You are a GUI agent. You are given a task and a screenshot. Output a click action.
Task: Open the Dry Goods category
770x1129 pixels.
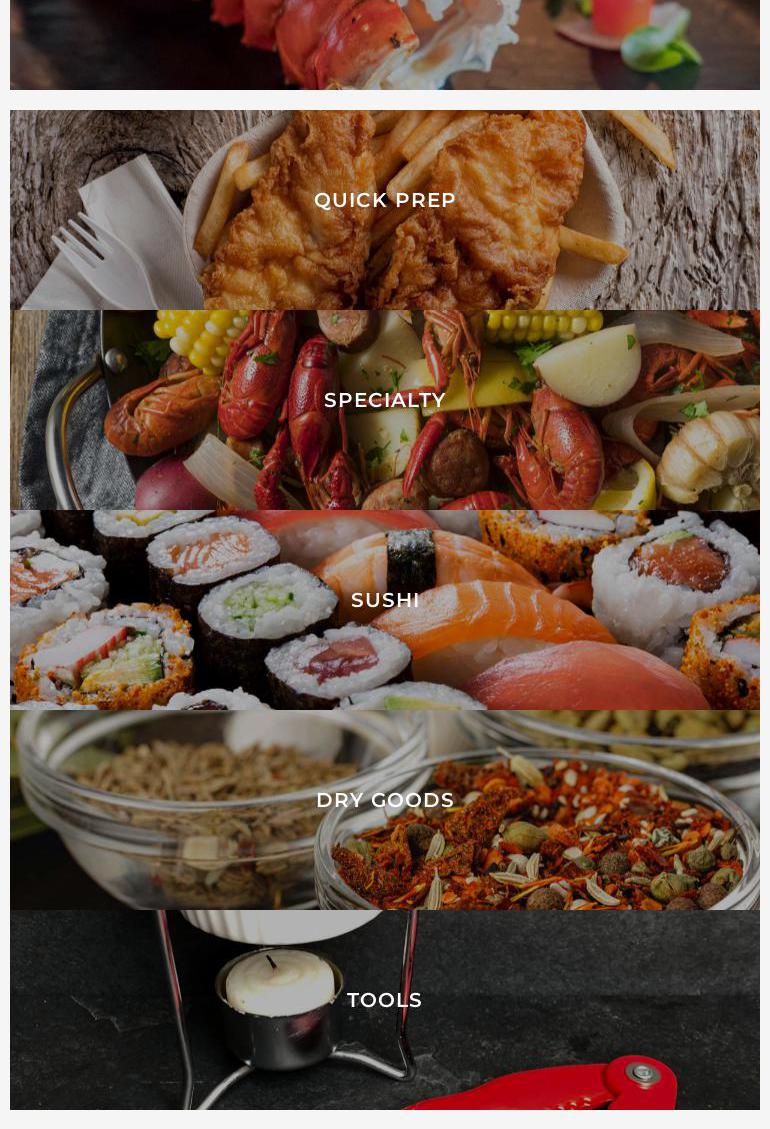click(385, 800)
